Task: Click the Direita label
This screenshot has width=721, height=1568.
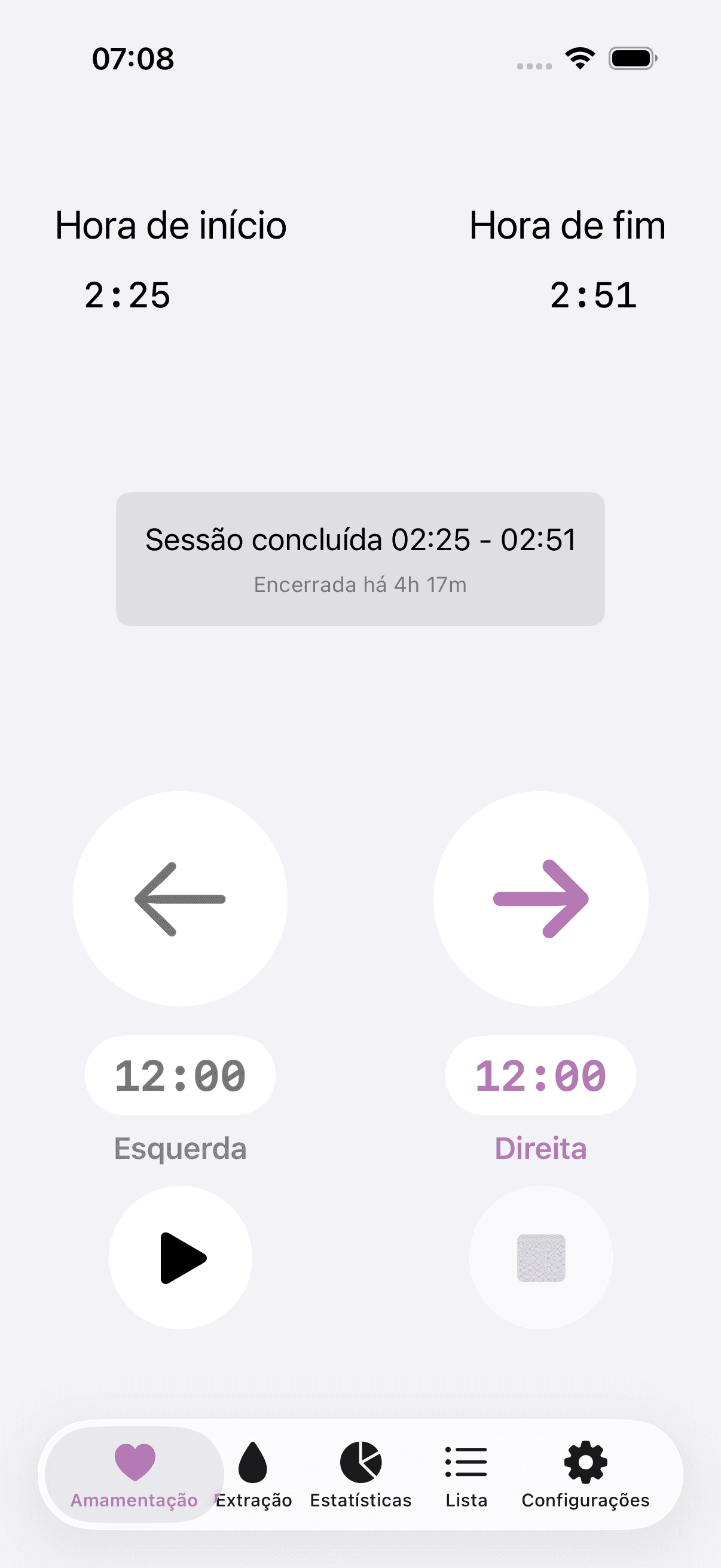Action: [x=540, y=1148]
